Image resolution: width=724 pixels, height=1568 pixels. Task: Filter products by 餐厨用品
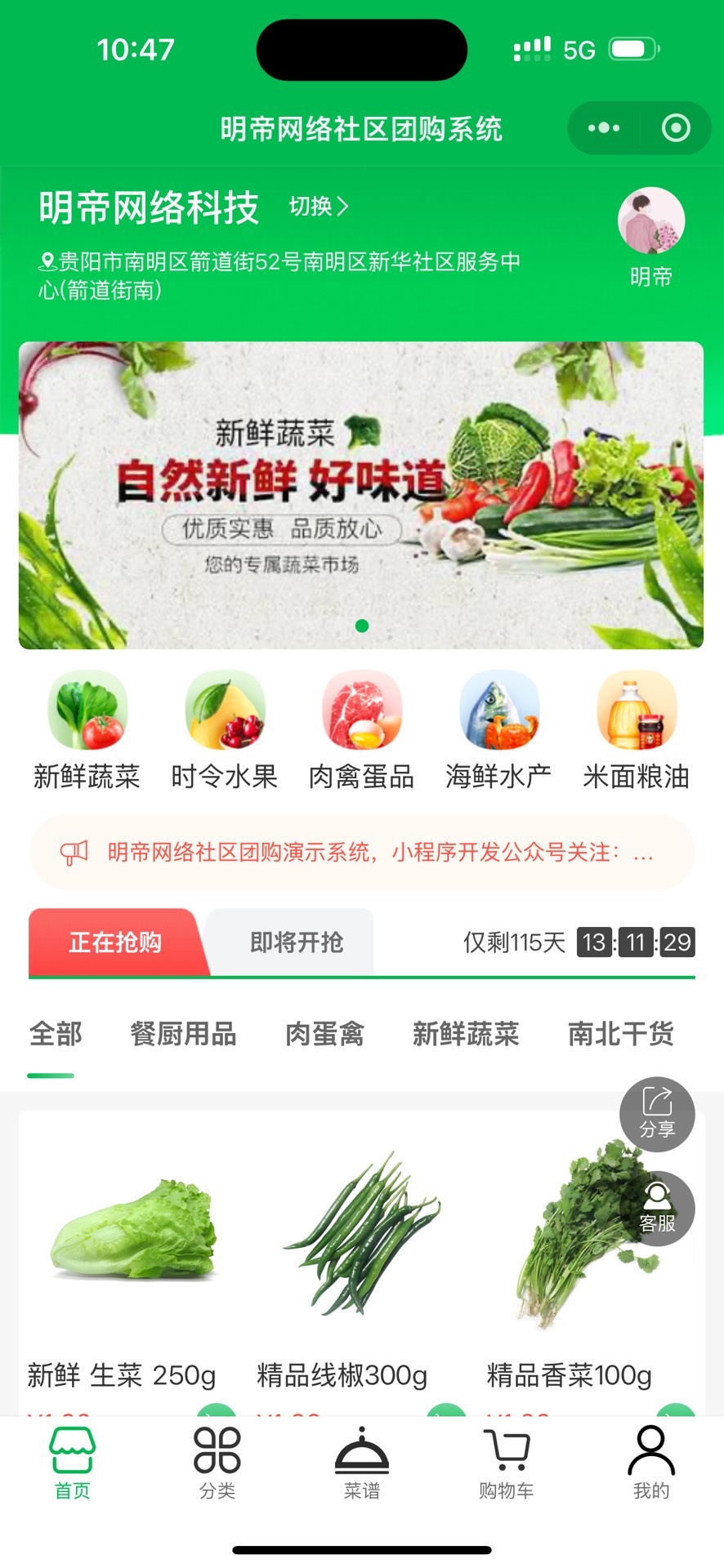(183, 1034)
